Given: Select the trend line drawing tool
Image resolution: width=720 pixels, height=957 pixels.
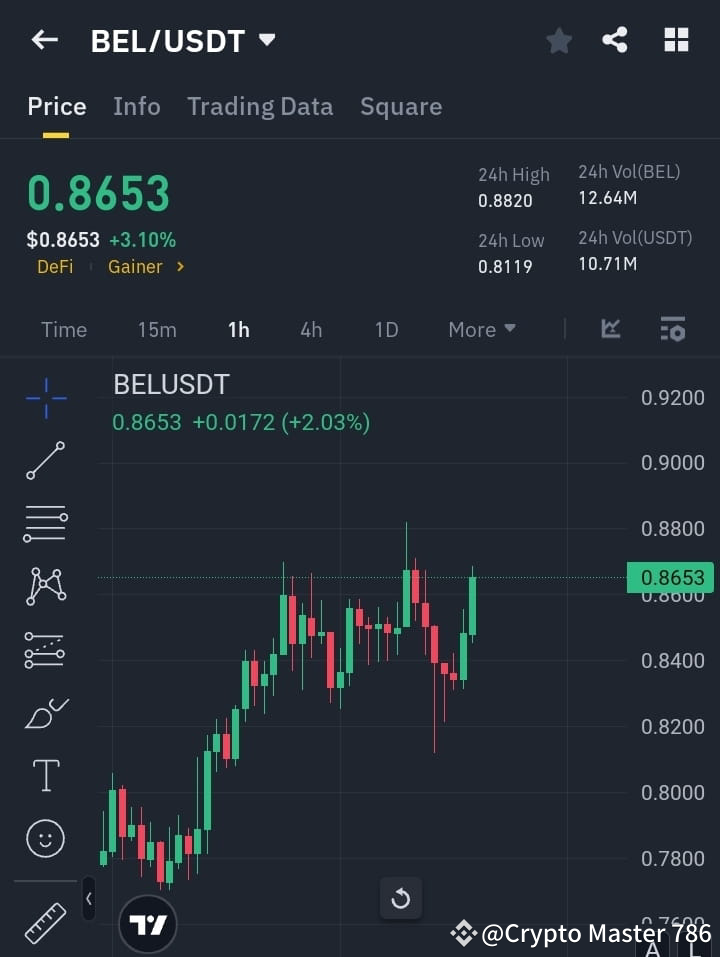Looking at the screenshot, I should coord(45,461).
